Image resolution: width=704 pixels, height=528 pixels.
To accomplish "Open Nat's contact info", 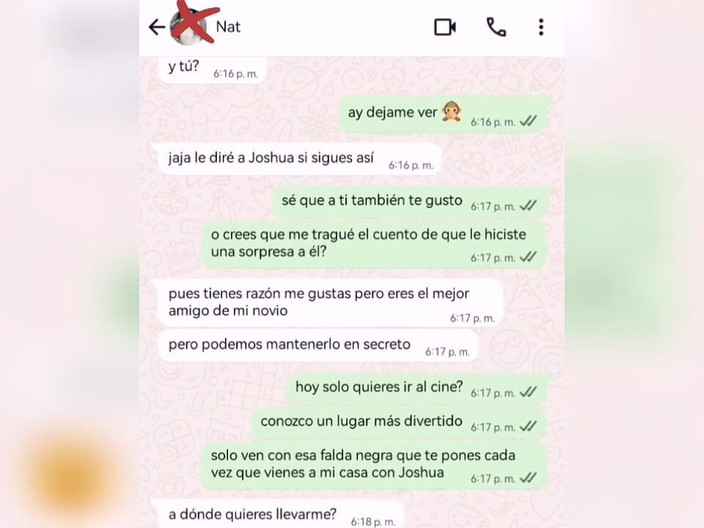I will coord(228,27).
